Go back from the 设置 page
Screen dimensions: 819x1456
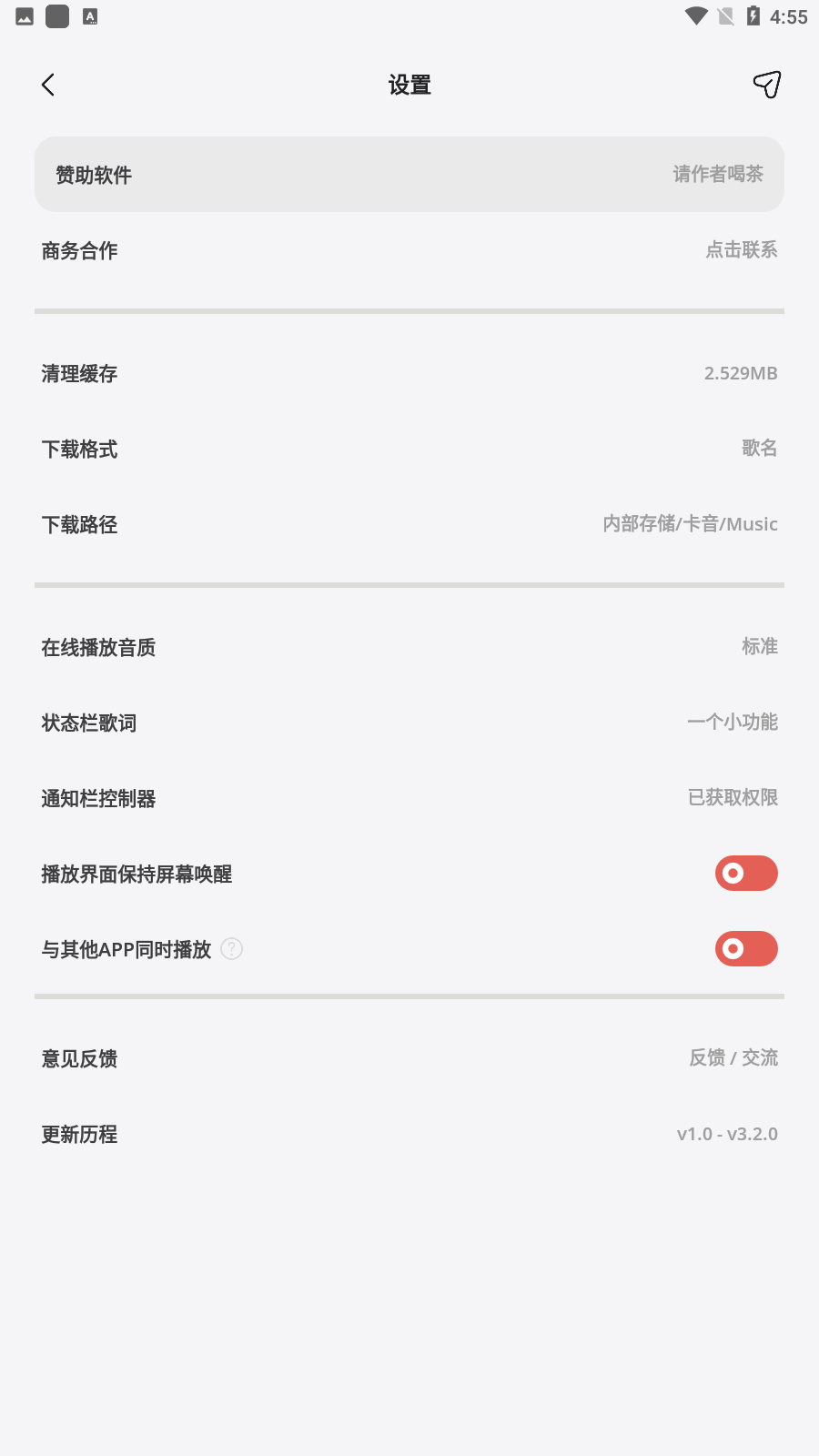point(48,85)
